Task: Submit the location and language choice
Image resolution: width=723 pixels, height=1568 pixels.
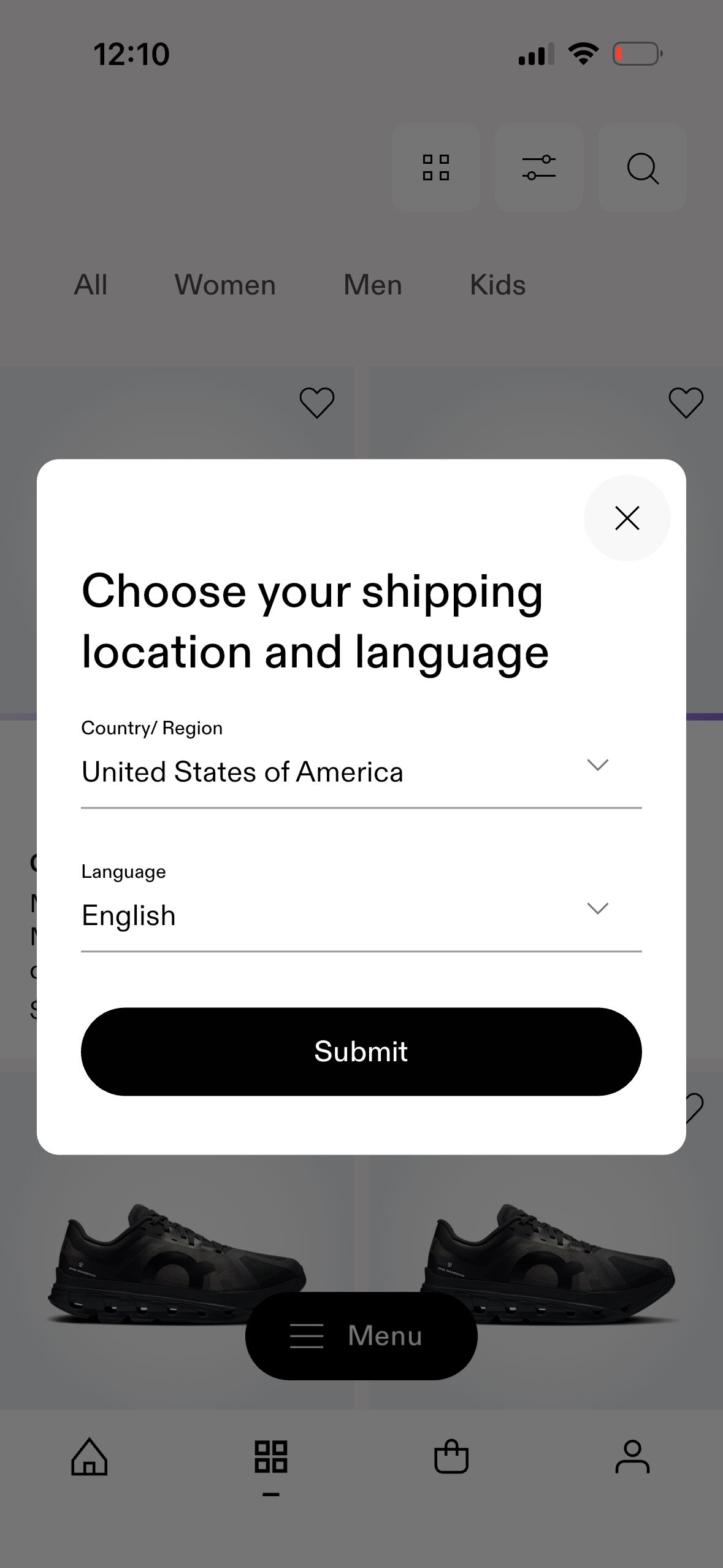Action: click(x=361, y=1051)
